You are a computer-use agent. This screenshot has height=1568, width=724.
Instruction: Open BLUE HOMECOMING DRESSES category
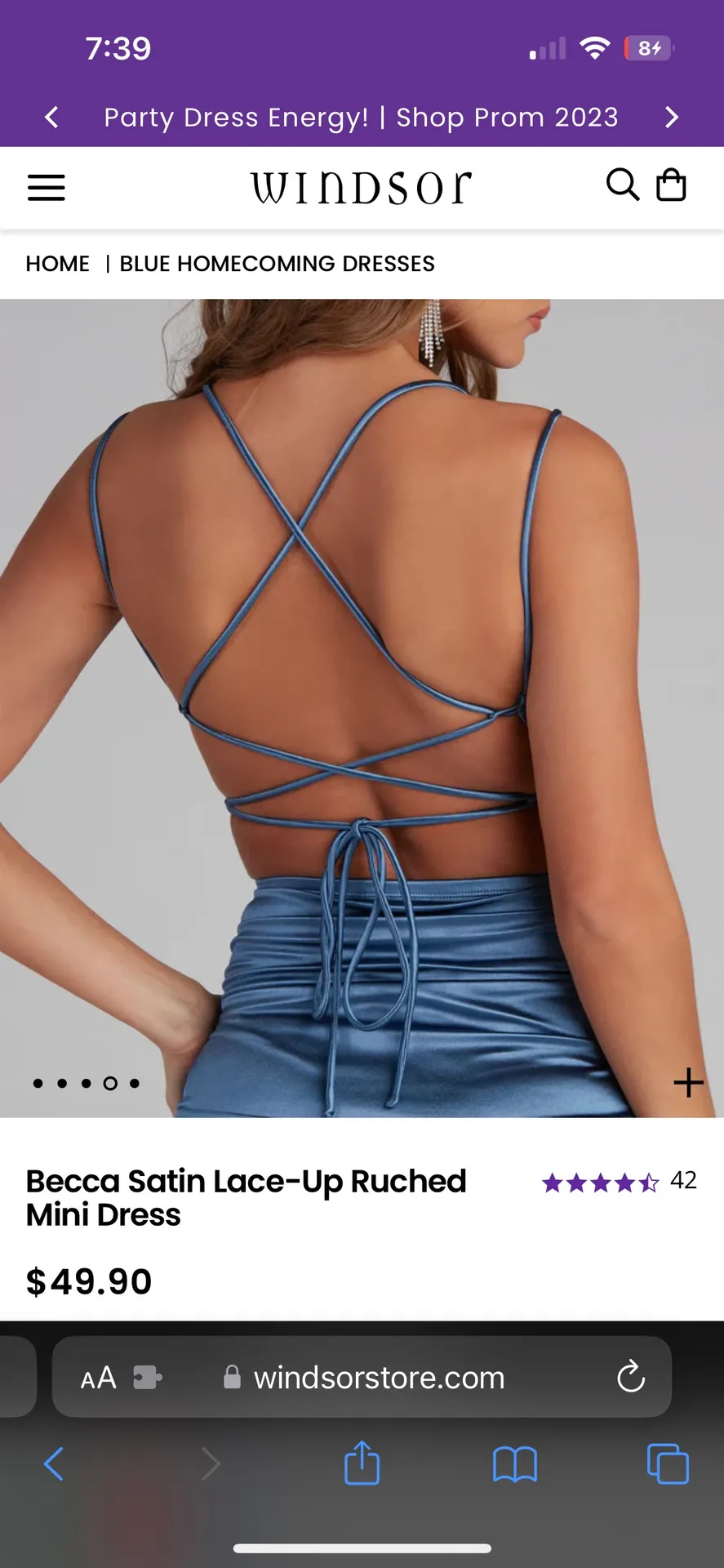click(x=278, y=263)
